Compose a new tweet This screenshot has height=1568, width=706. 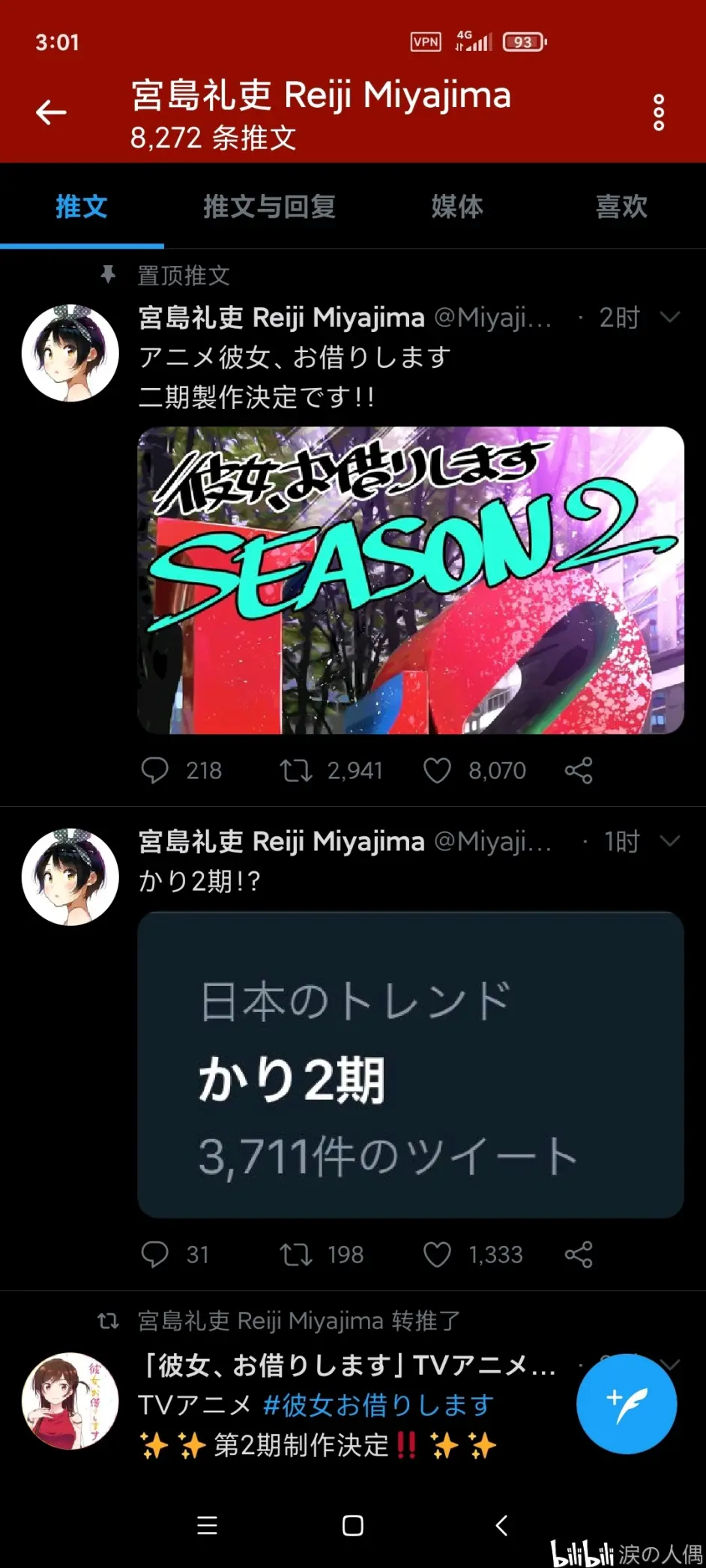627,1404
